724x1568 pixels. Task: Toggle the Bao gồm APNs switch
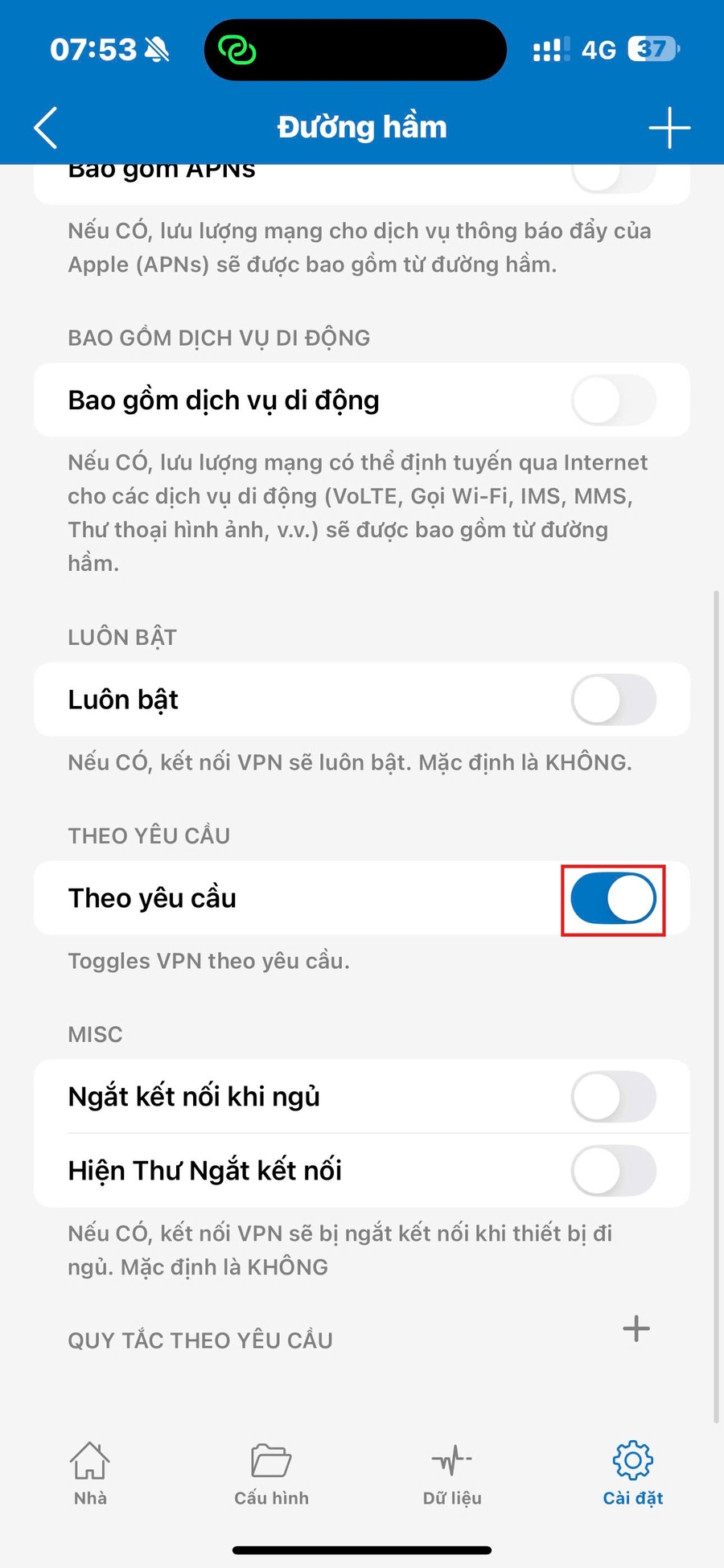coord(613,177)
